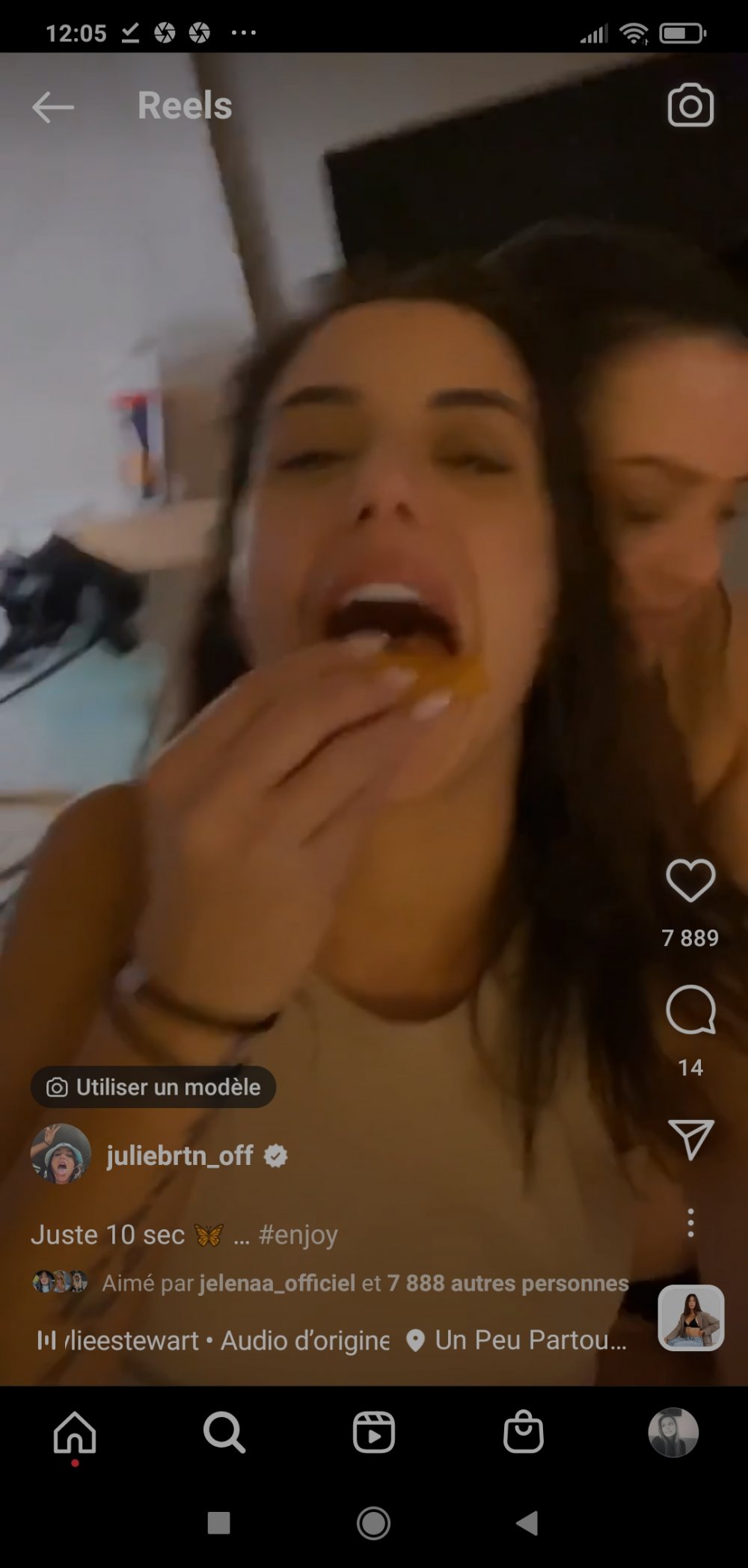Switch to the Reels tab
This screenshot has width=748, height=1568.
click(373, 1433)
